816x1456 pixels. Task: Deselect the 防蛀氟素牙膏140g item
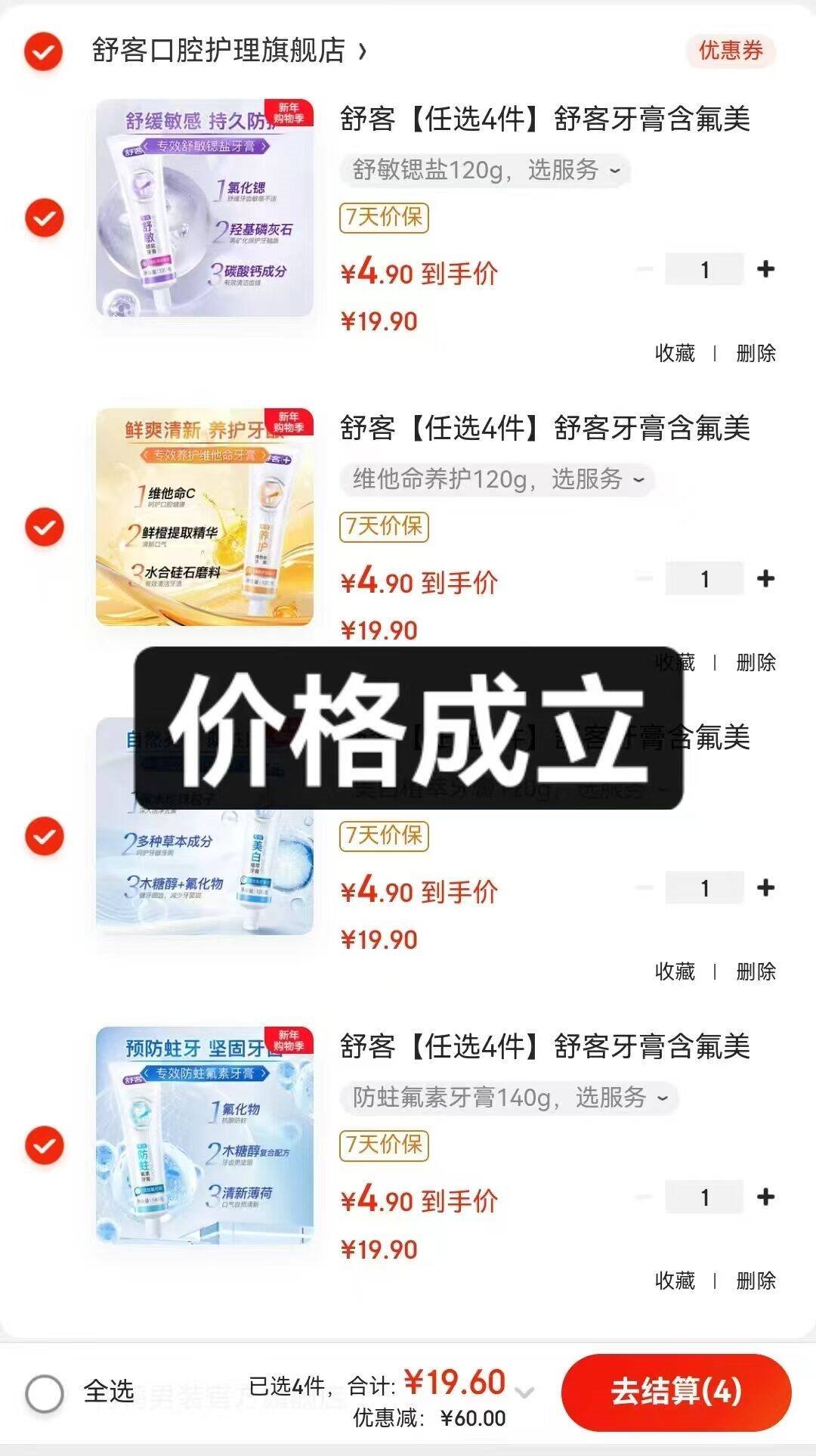(x=45, y=1146)
